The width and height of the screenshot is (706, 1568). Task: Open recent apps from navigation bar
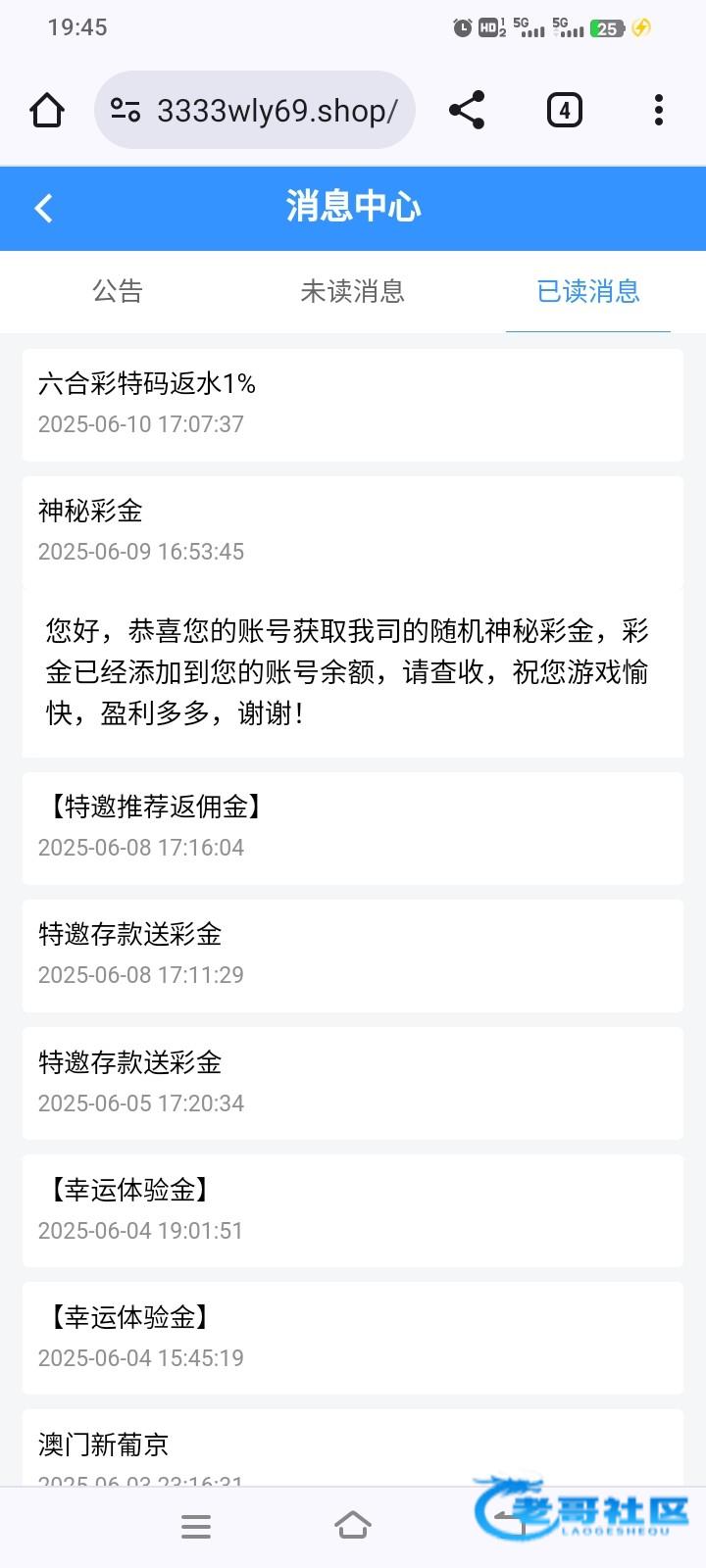(196, 1526)
